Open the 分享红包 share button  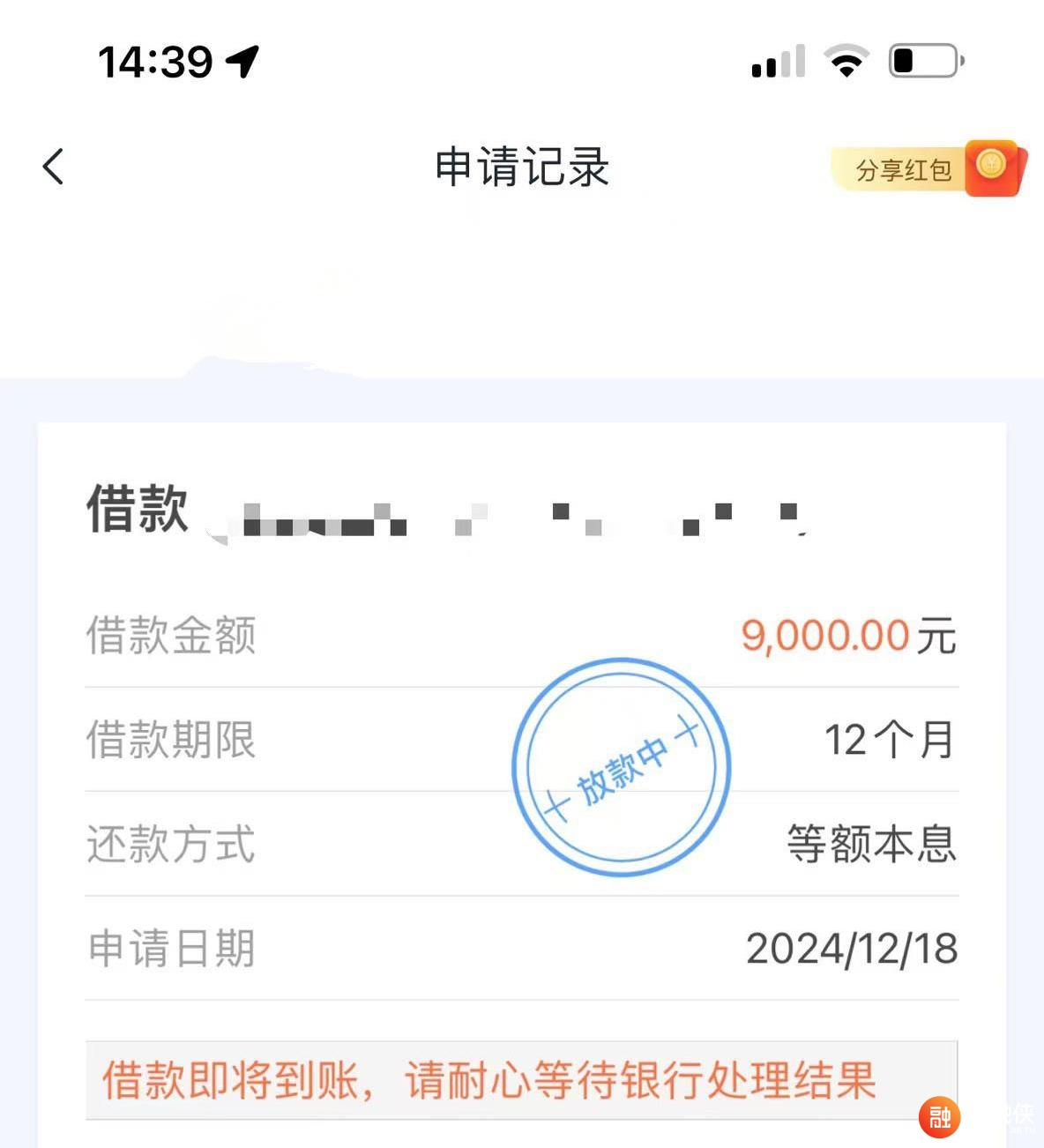(x=927, y=168)
